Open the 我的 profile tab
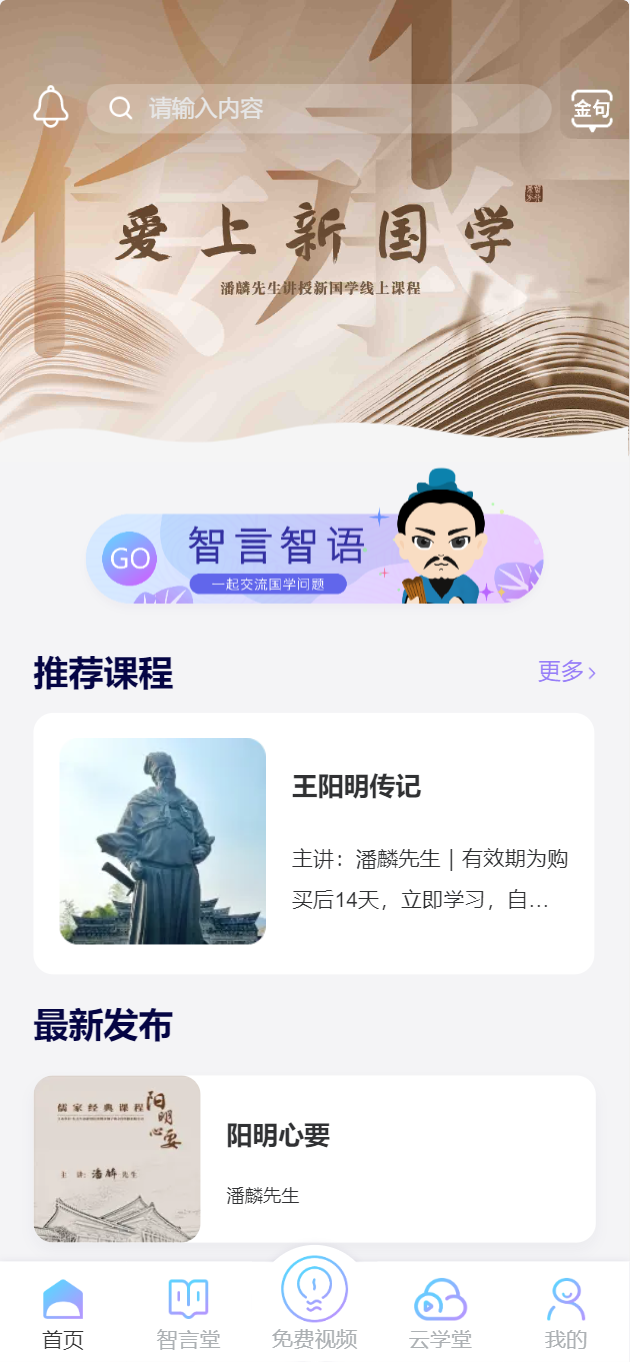Screen dimensions: 630x1362 pyautogui.click(x=565, y=1312)
